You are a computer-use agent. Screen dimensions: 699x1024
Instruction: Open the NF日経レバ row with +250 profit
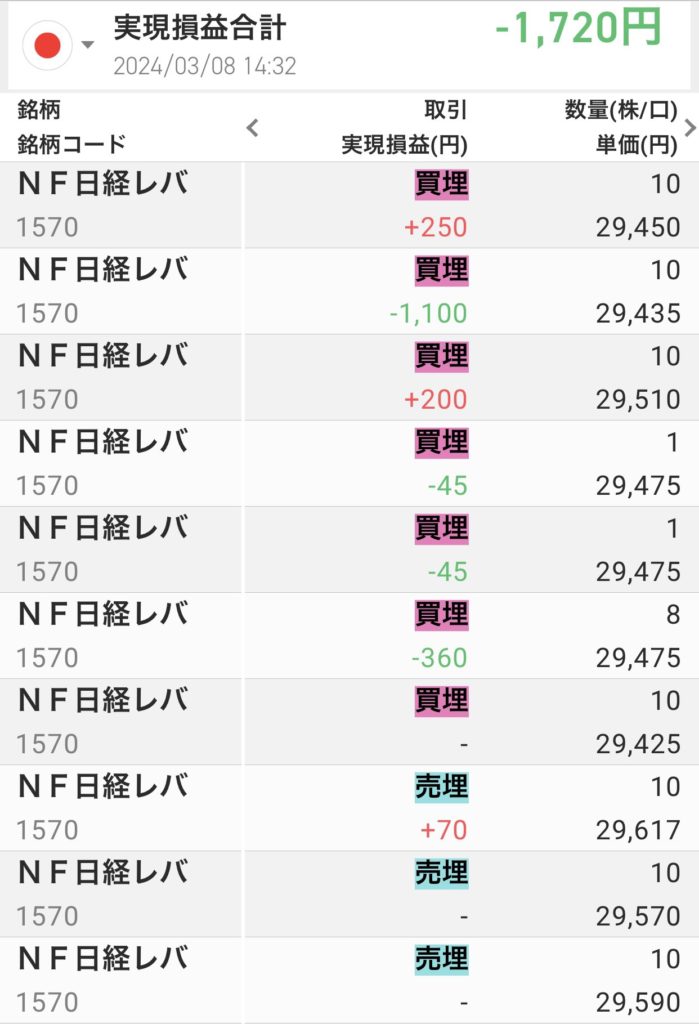pos(349,205)
